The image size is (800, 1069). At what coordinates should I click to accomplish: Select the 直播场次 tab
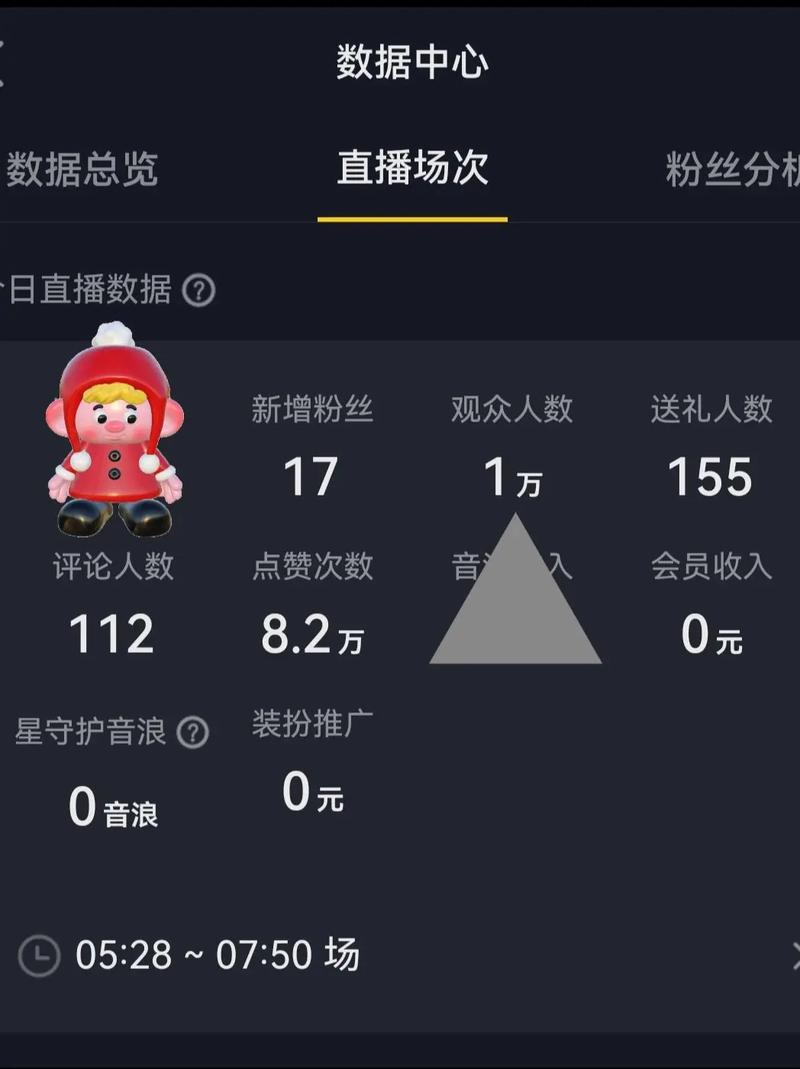412,169
